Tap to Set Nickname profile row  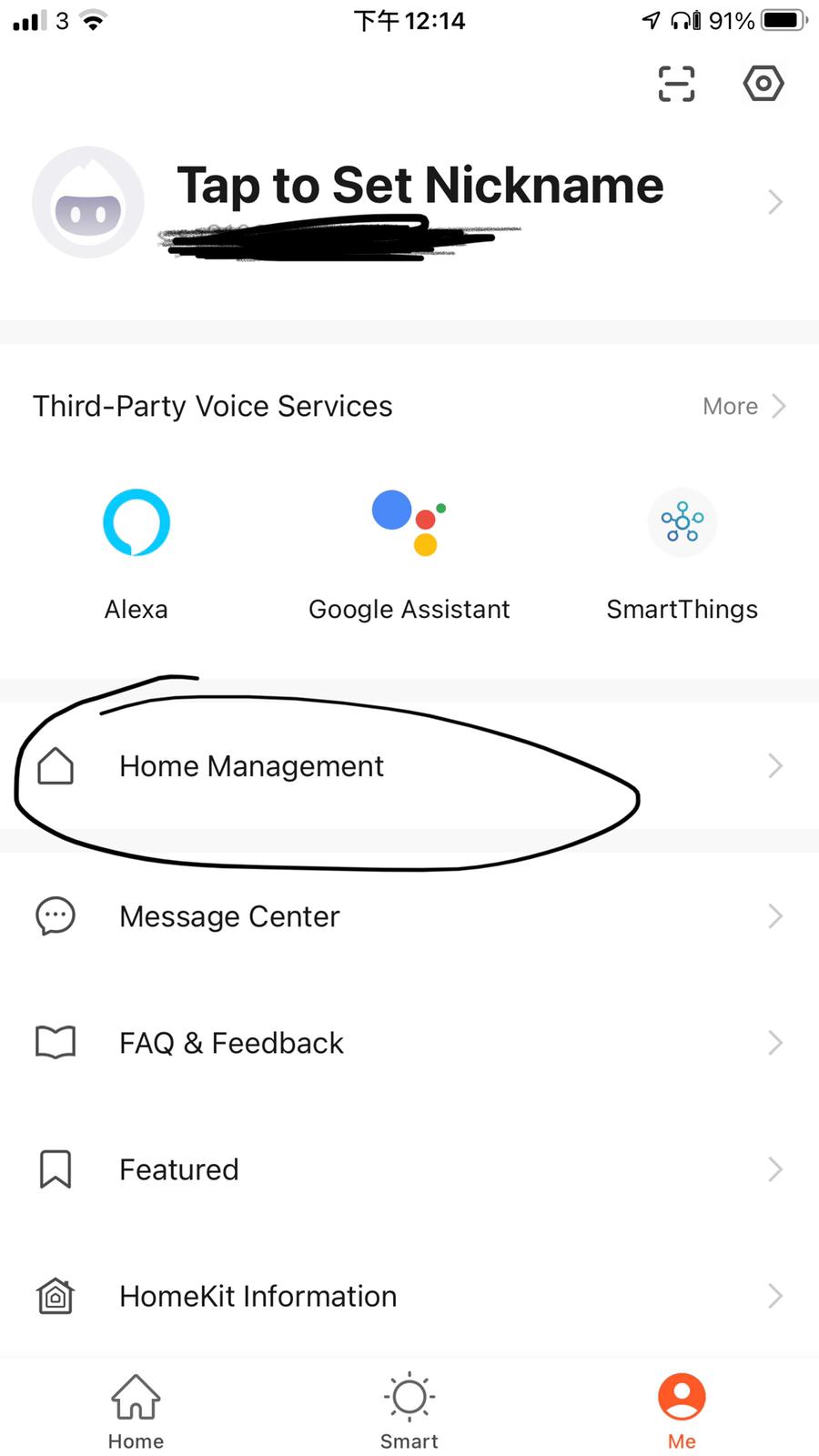pos(419,187)
